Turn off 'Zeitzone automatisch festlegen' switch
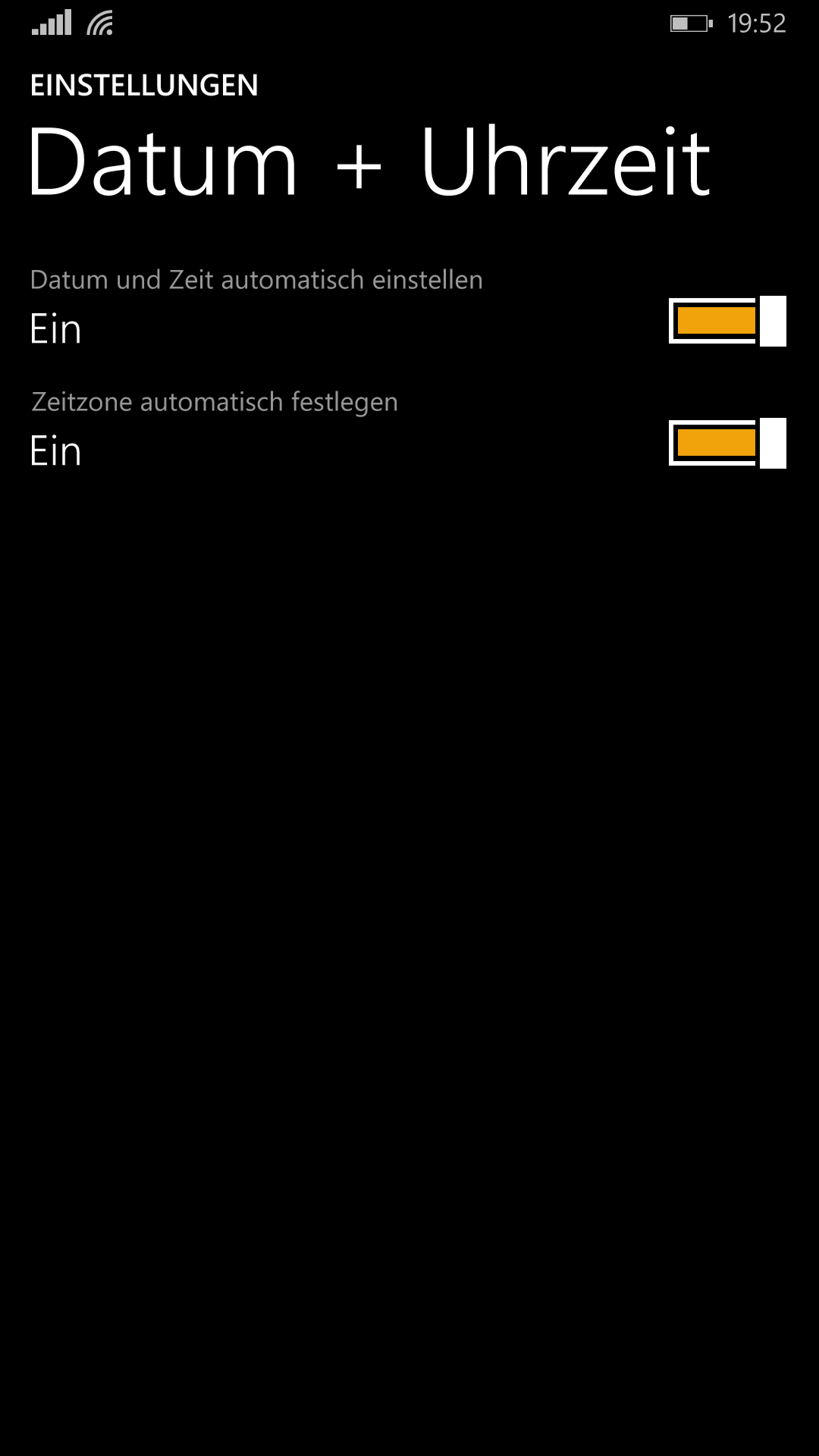819x1456 pixels. 727,443
